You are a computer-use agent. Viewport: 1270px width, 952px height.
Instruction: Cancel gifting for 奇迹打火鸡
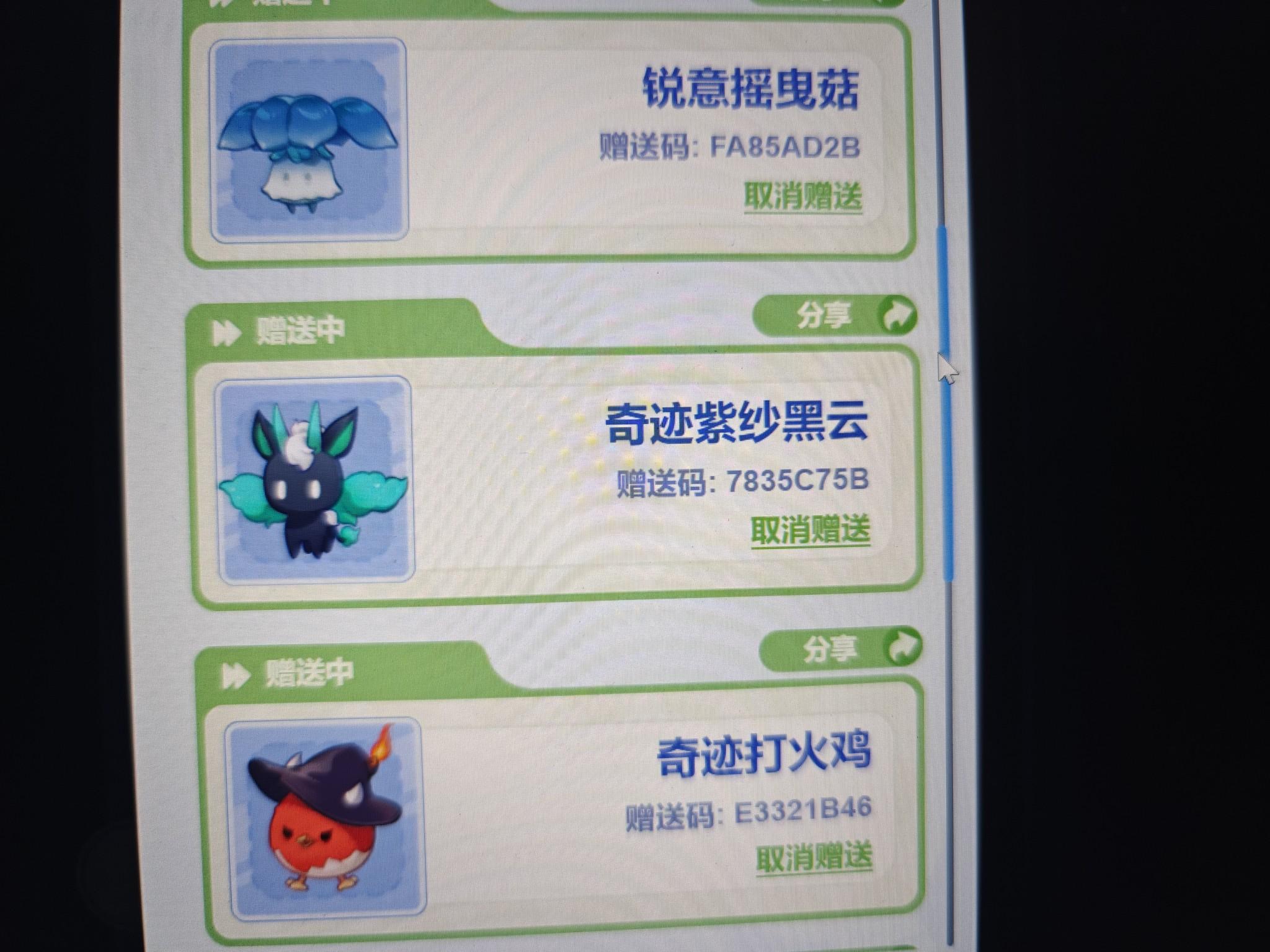click(x=814, y=858)
